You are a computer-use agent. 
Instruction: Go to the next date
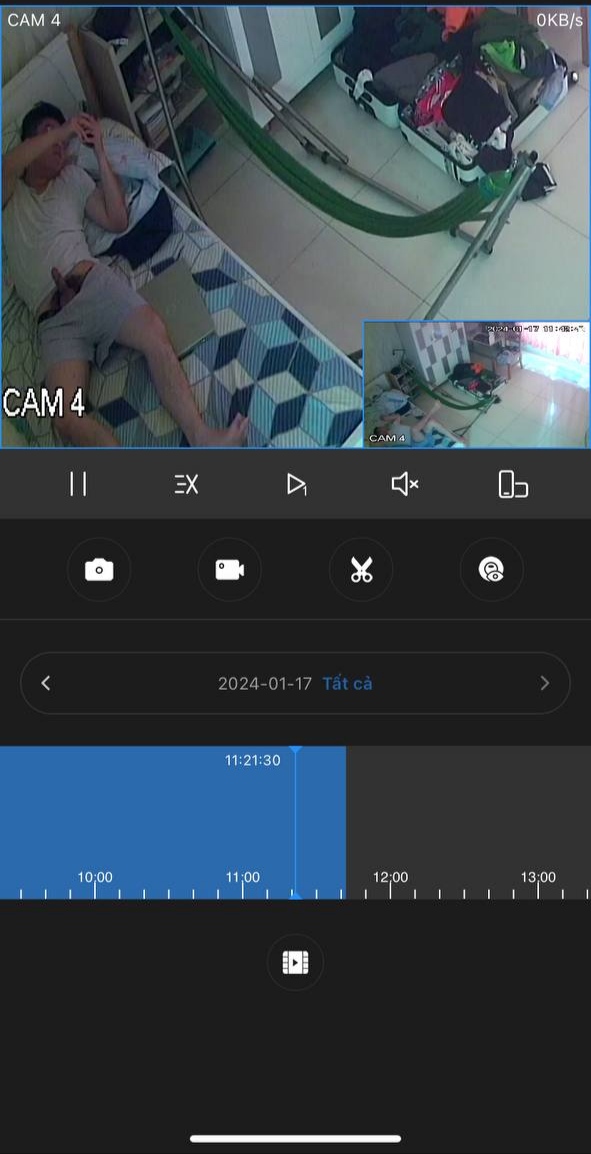click(545, 684)
